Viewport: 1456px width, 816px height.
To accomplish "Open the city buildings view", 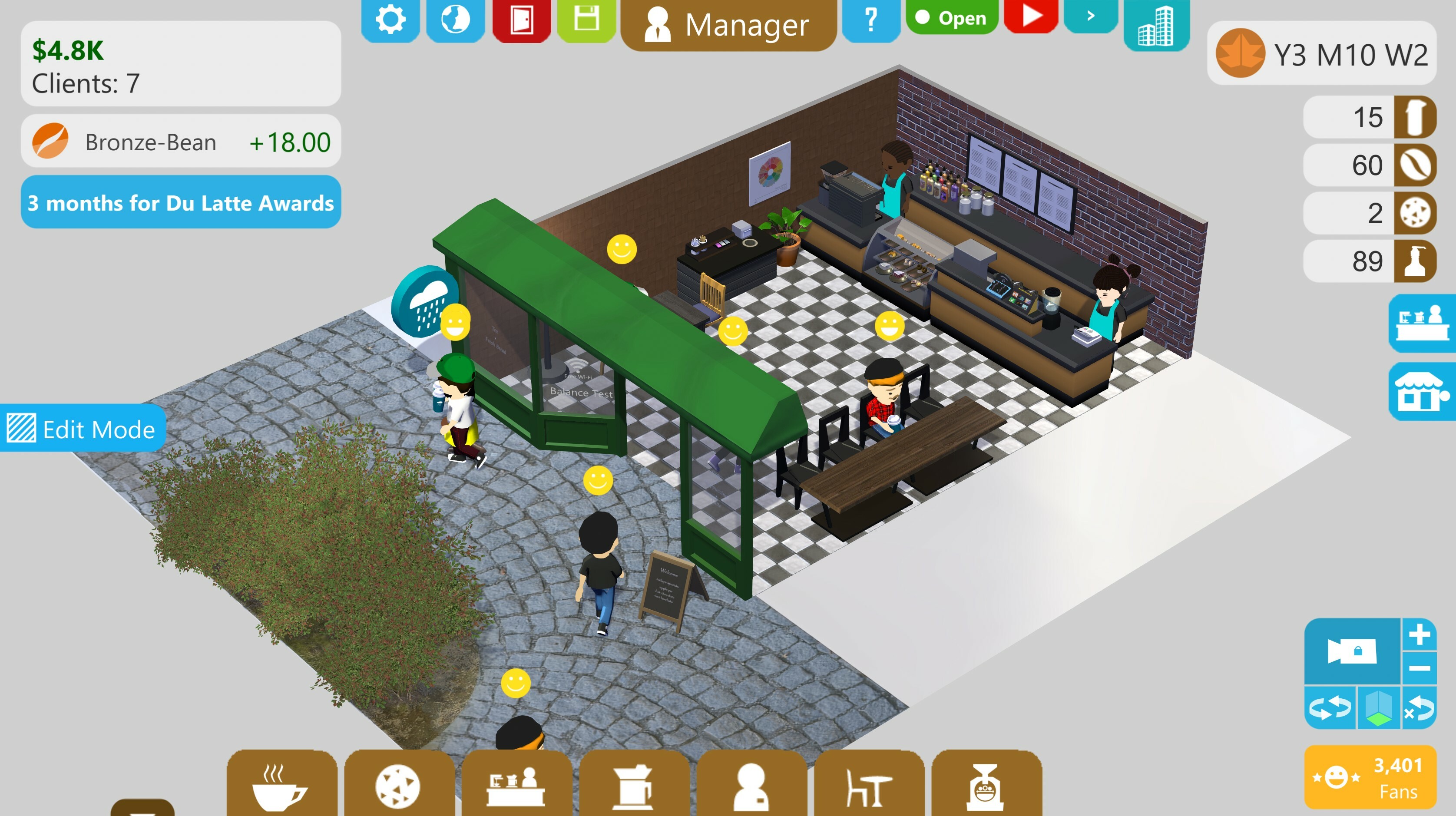I will pos(1156,26).
